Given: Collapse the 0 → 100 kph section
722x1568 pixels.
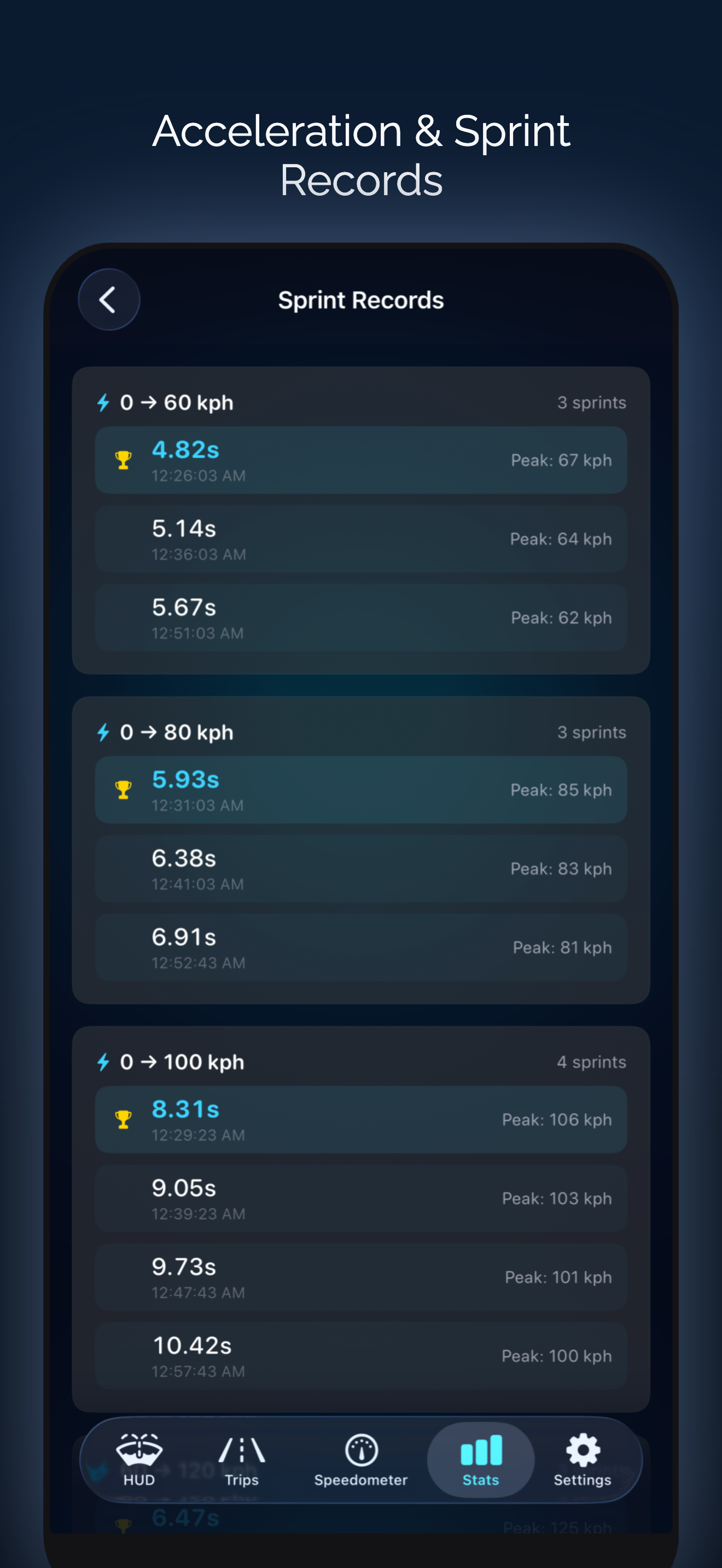Looking at the screenshot, I should [x=183, y=1062].
